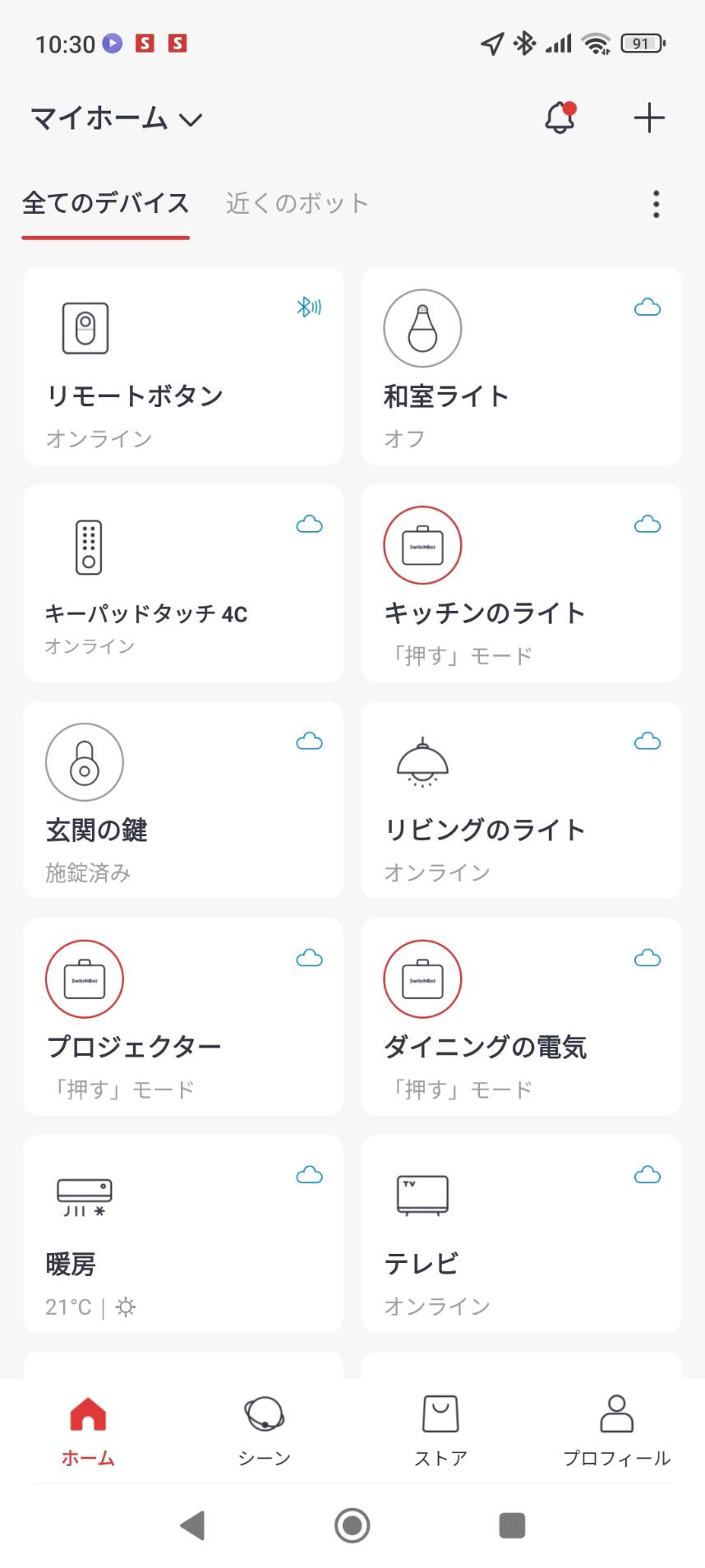Image resolution: width=705 pixels, height=1568 pixels.
Task: Open the three-dot overflow menu
Action: pos(656,204)
